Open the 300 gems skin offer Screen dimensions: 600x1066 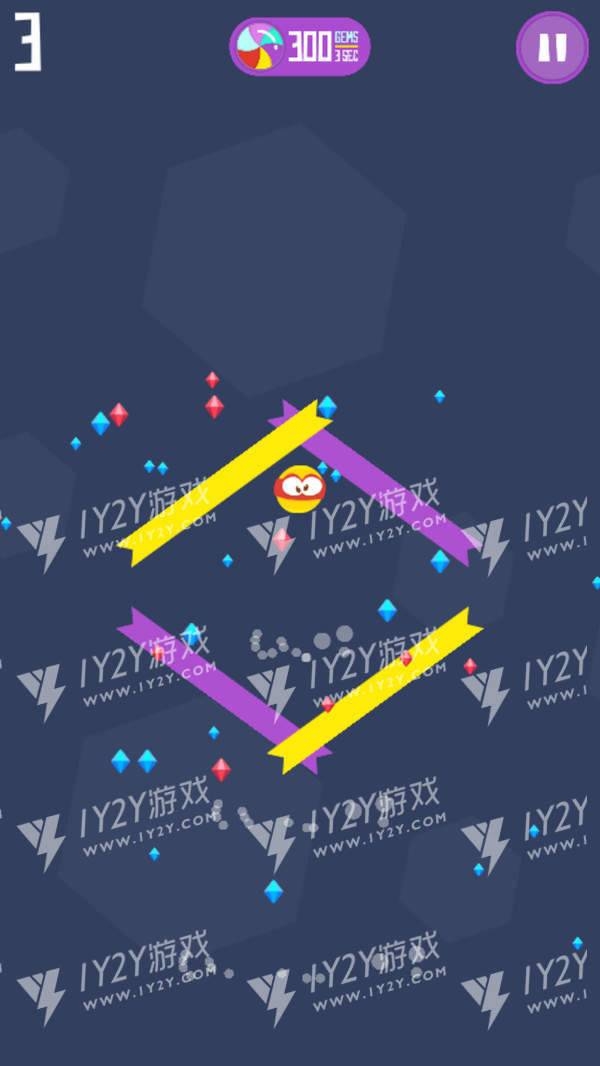[x=300, y=47]
